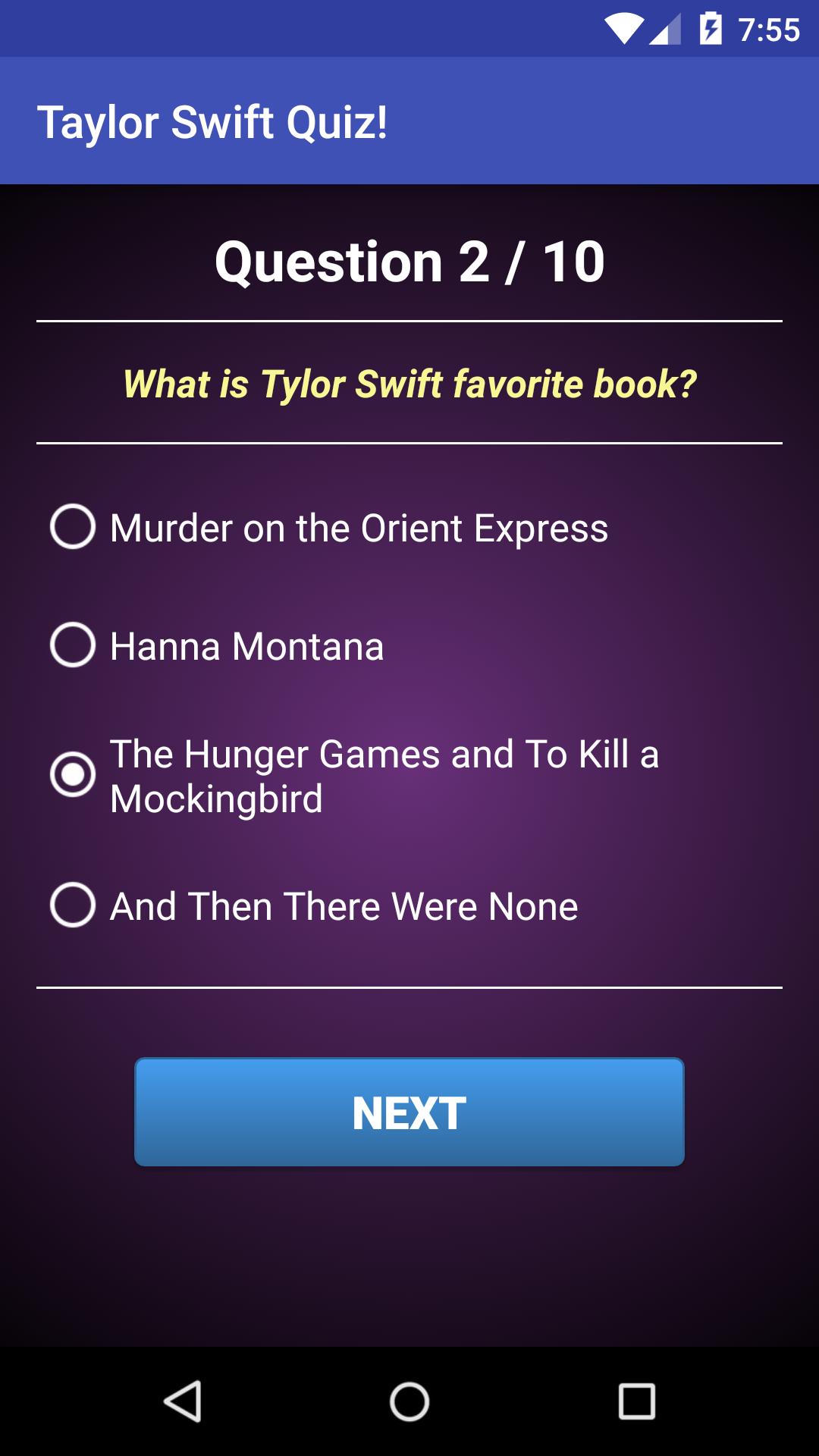Tap the NEXT button
The image size is (819, 1456).
click(x=409, y=1112)
